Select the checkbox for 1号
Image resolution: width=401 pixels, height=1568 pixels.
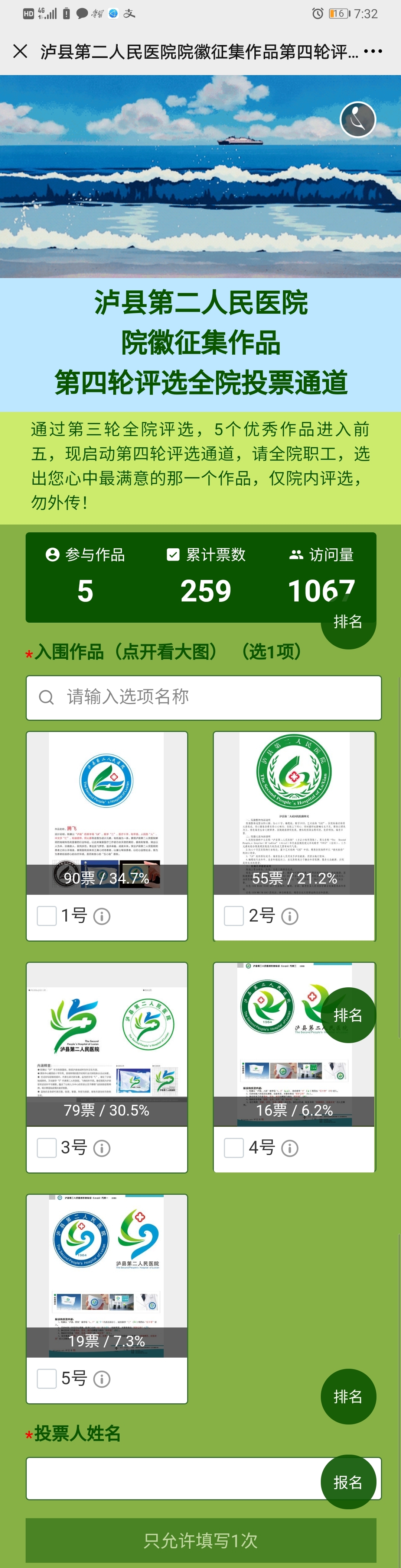(x=47, y=915)
